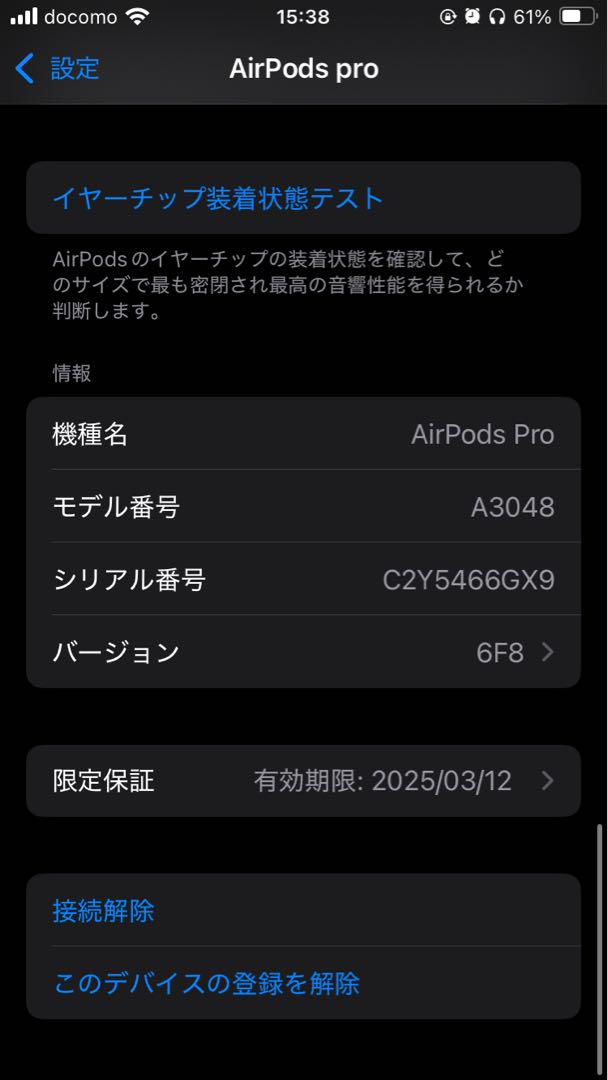Open 限定保証 warranty details
This screenshot has width=608, height=1080.
pos(304,780)
